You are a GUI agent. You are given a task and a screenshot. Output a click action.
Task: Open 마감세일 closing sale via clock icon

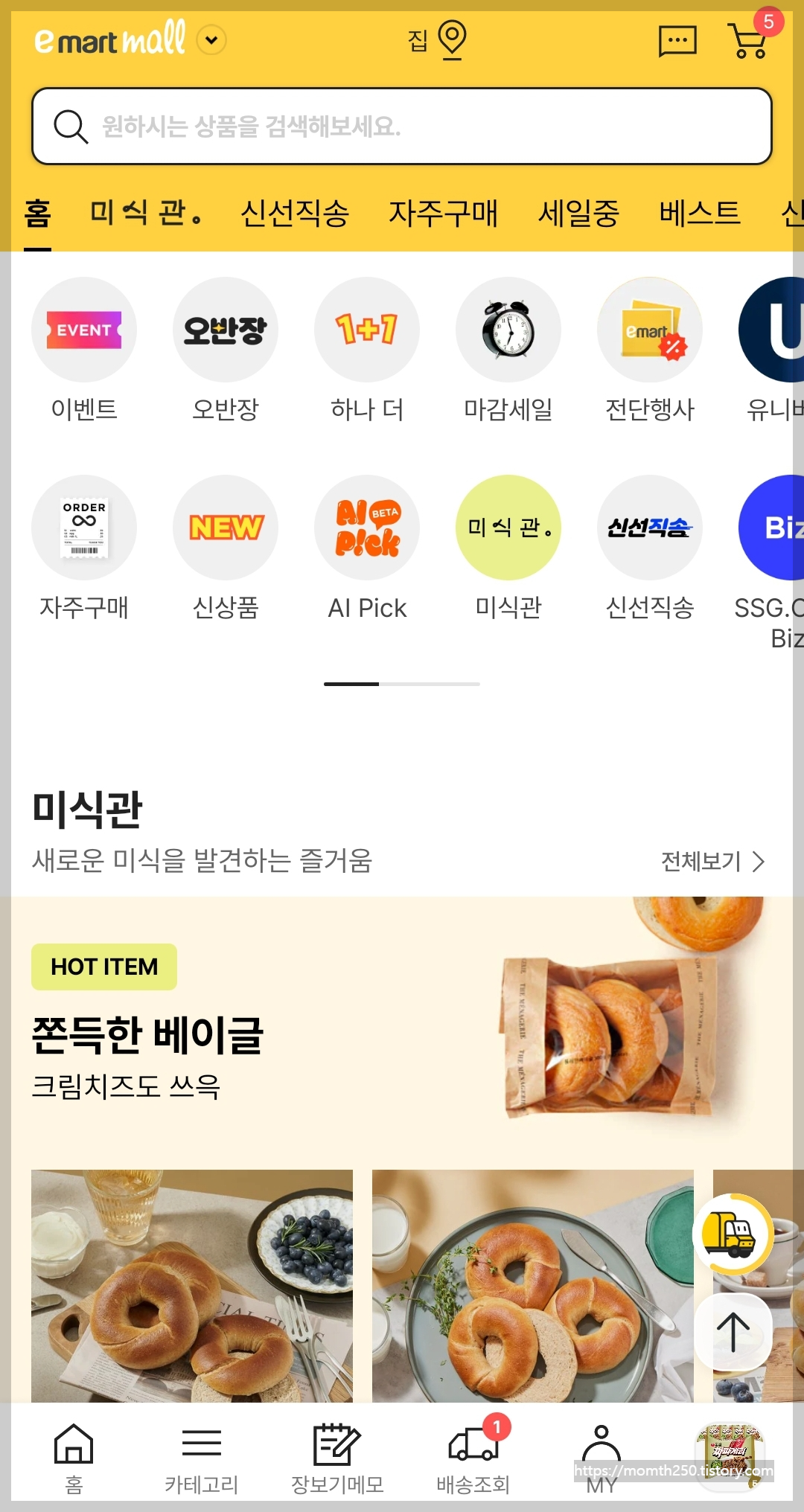508,329
